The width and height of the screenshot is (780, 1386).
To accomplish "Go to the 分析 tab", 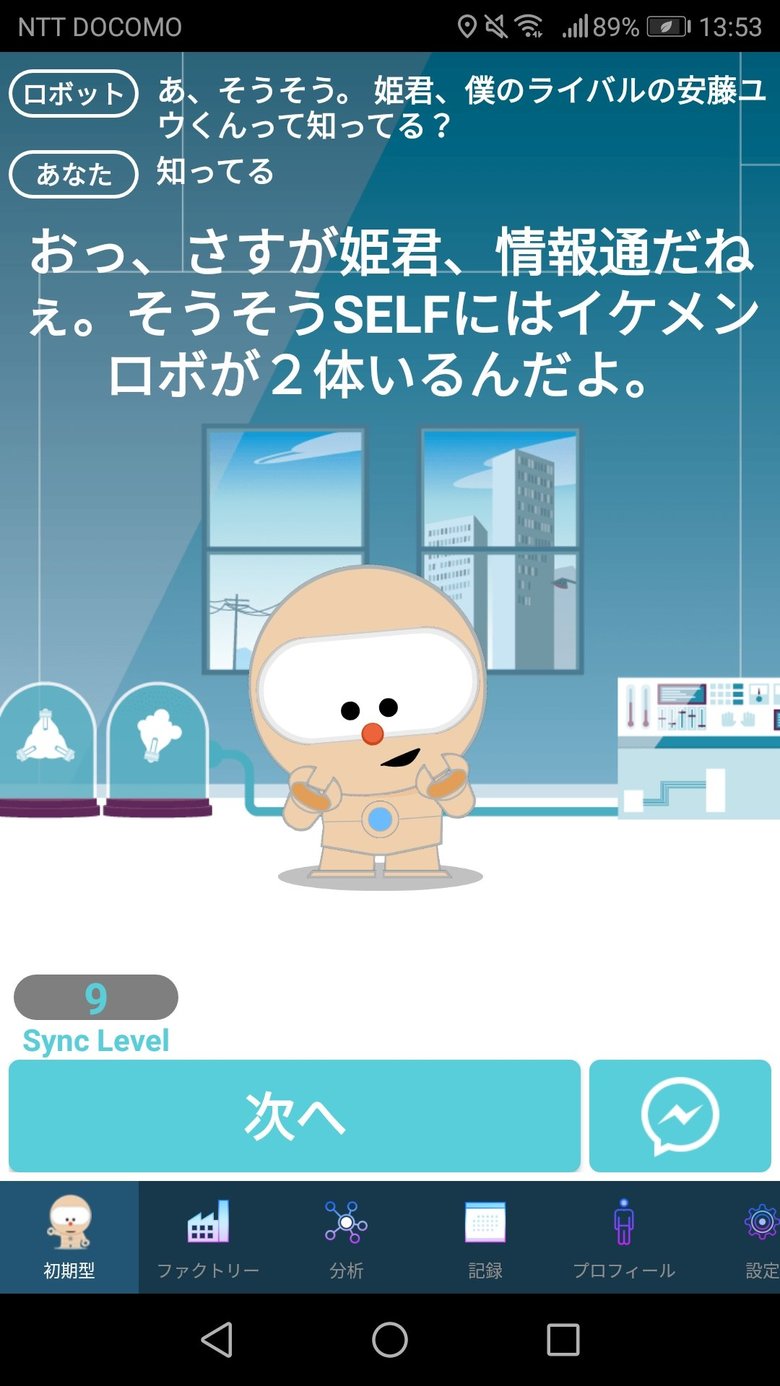I will 346,1237.
